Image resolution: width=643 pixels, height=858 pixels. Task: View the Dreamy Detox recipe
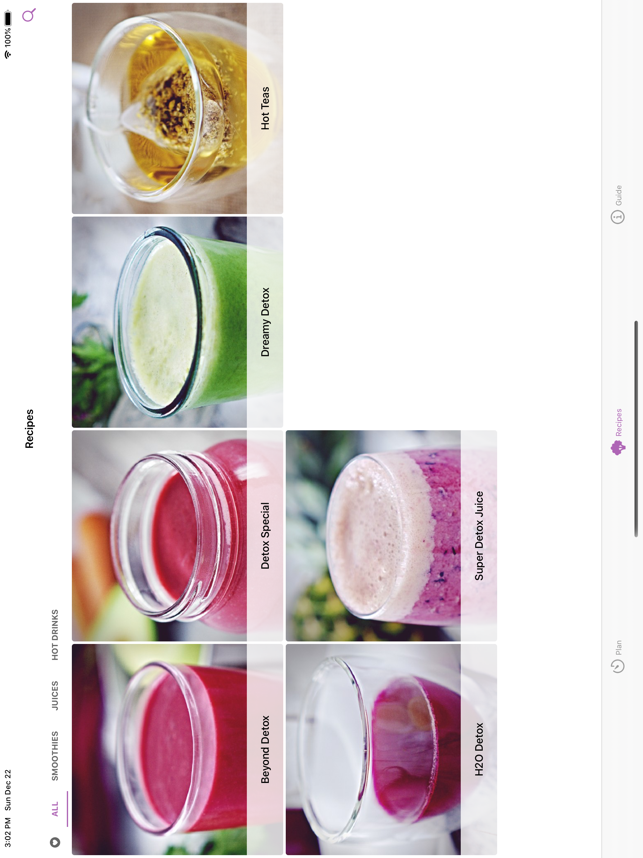coord(176,322)
